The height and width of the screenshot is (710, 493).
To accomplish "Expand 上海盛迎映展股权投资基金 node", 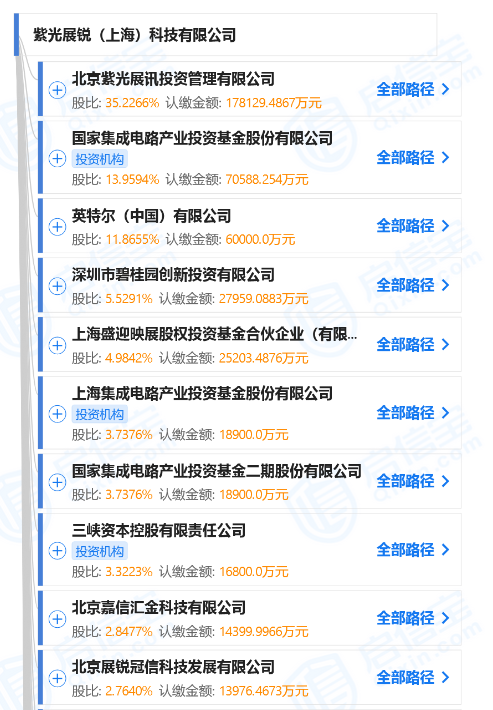I will tap(57, 345).
